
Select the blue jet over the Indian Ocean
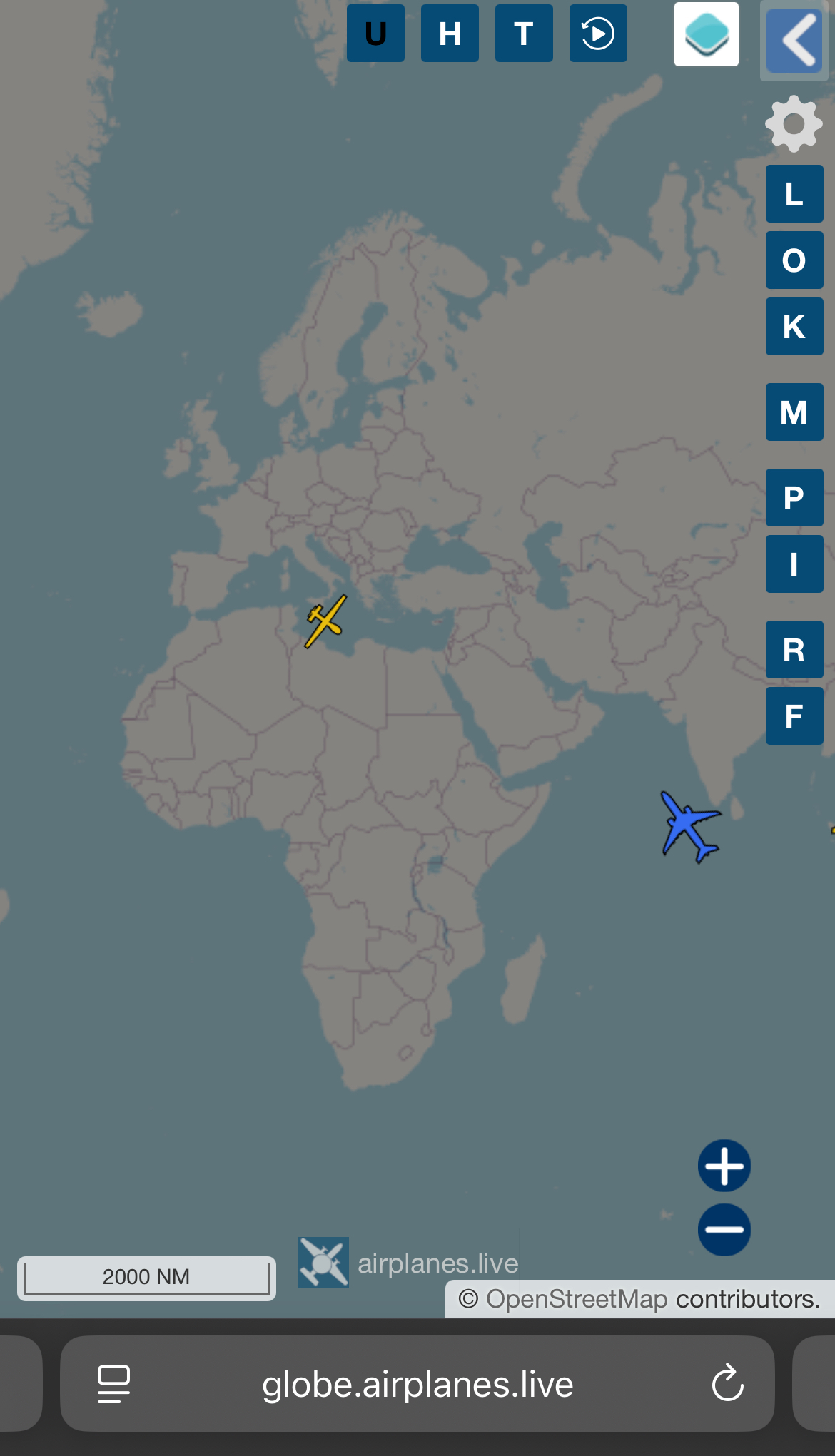click(x=689, y=827)
